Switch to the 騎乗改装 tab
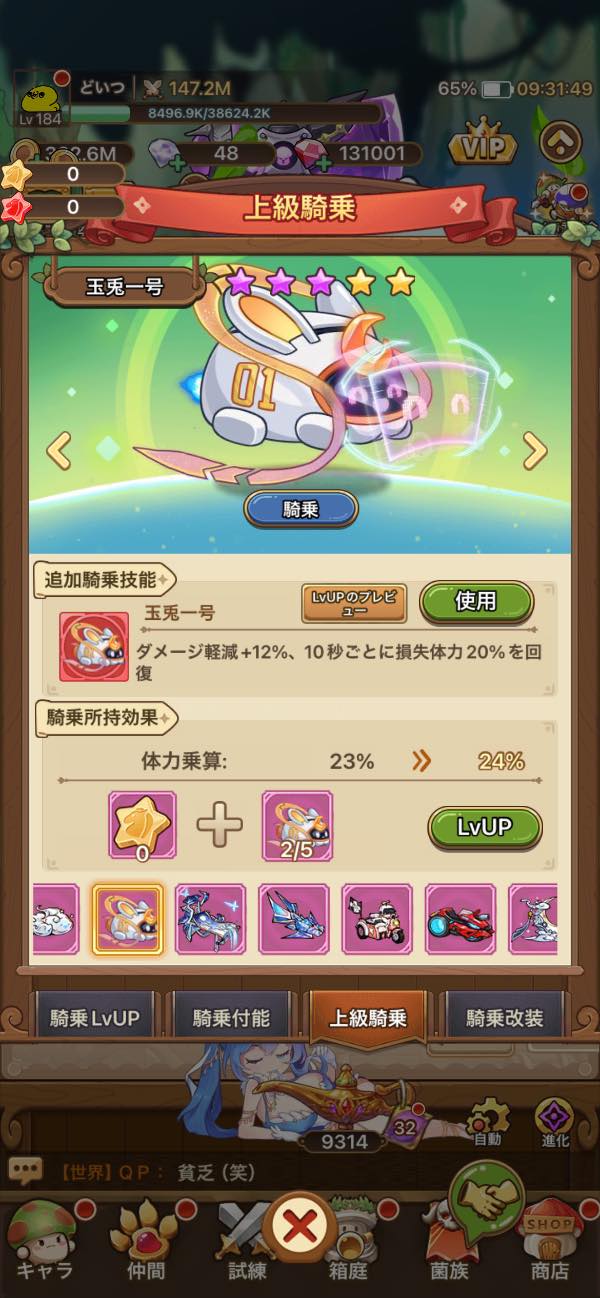600x1298 pixels. [505, 1019]
